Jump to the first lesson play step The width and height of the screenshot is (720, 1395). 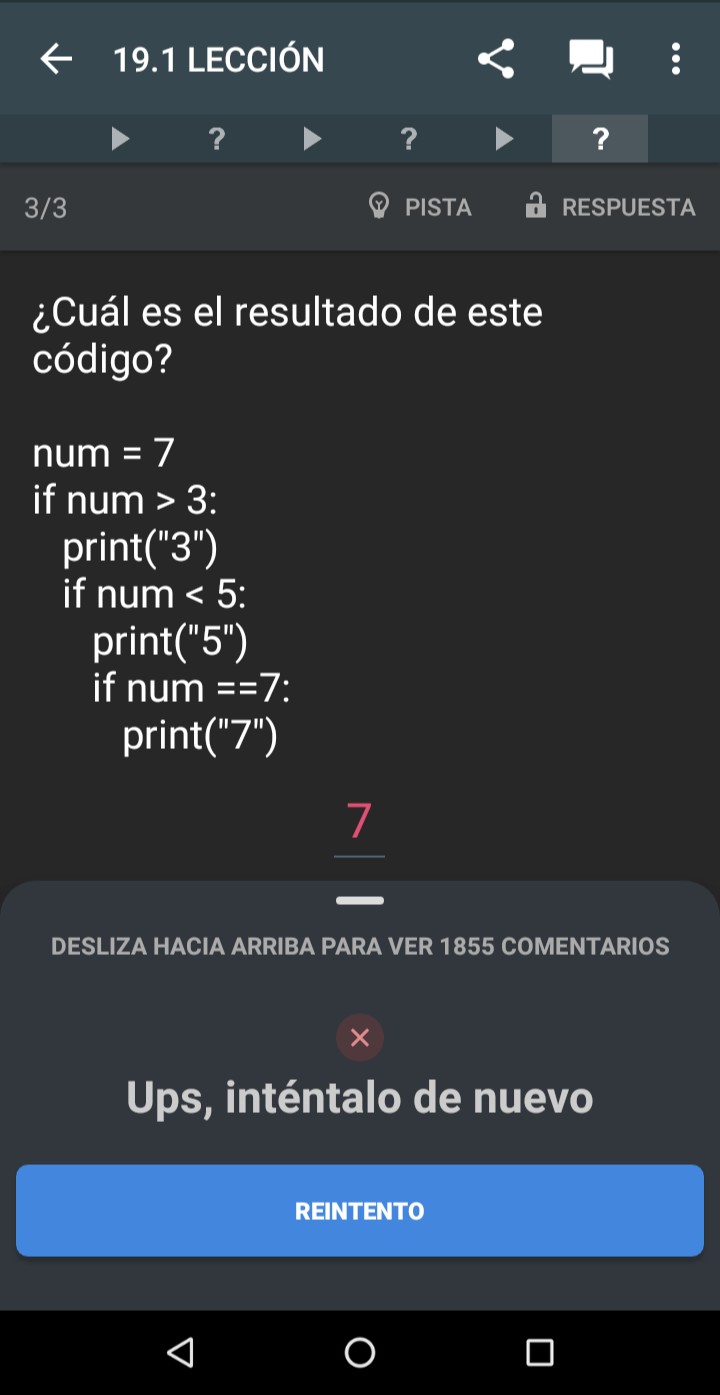pyautogui.click(x=120, y=139)
